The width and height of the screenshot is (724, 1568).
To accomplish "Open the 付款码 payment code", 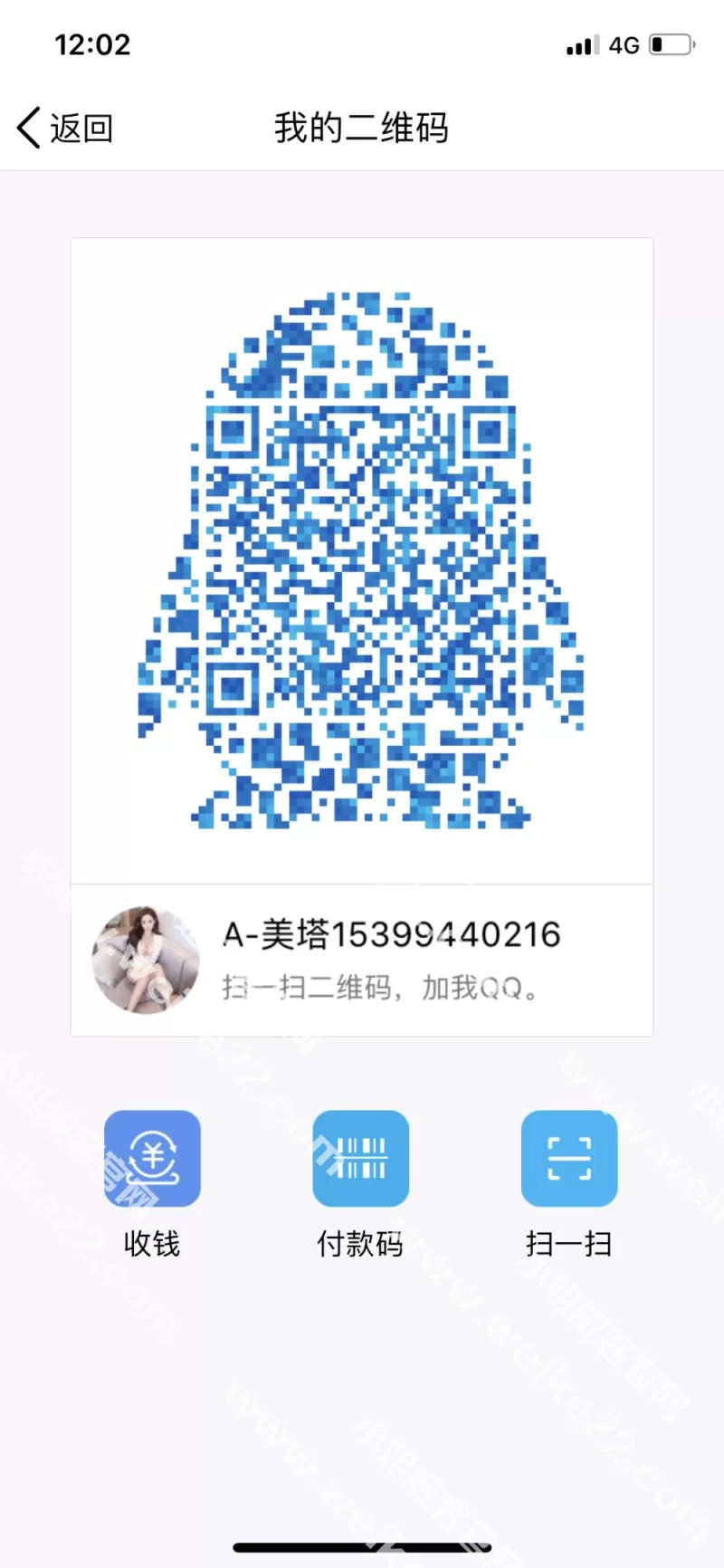I will pyautogui.click(x=360, y=1159).
